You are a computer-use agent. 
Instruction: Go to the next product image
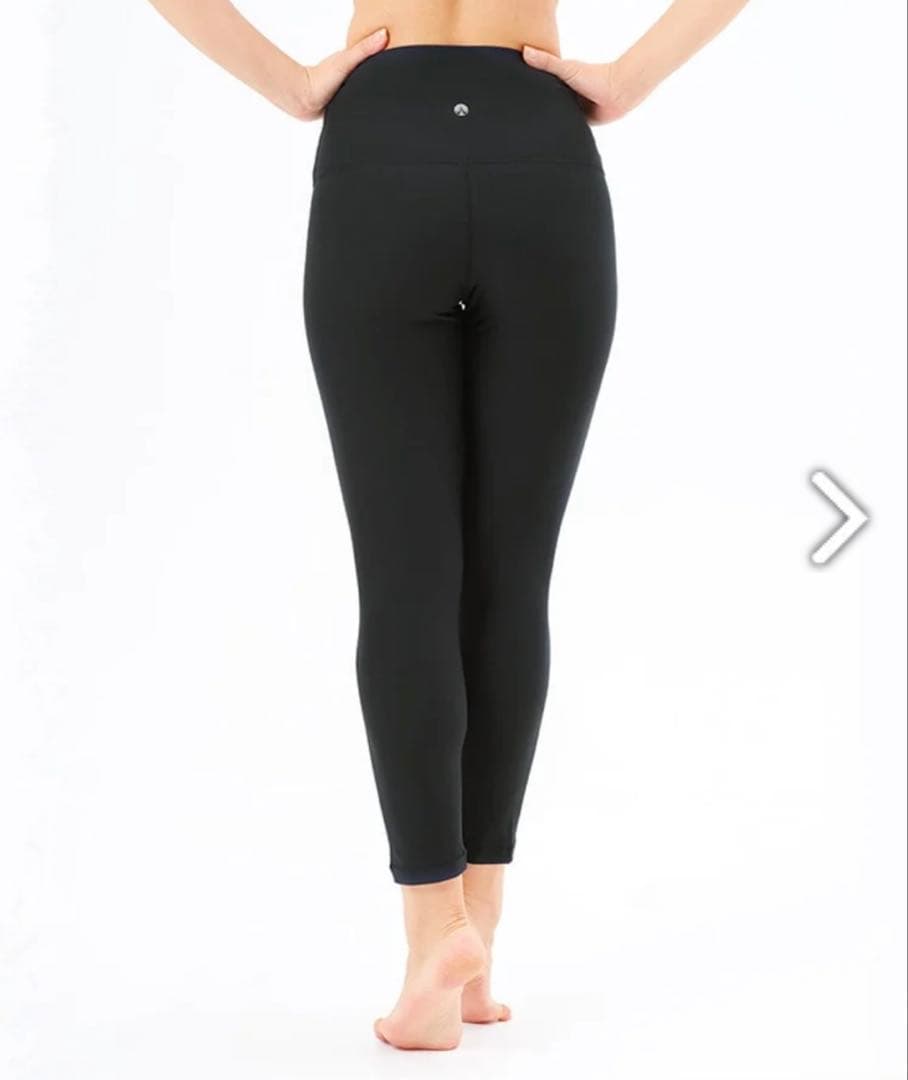coord(839,517)
